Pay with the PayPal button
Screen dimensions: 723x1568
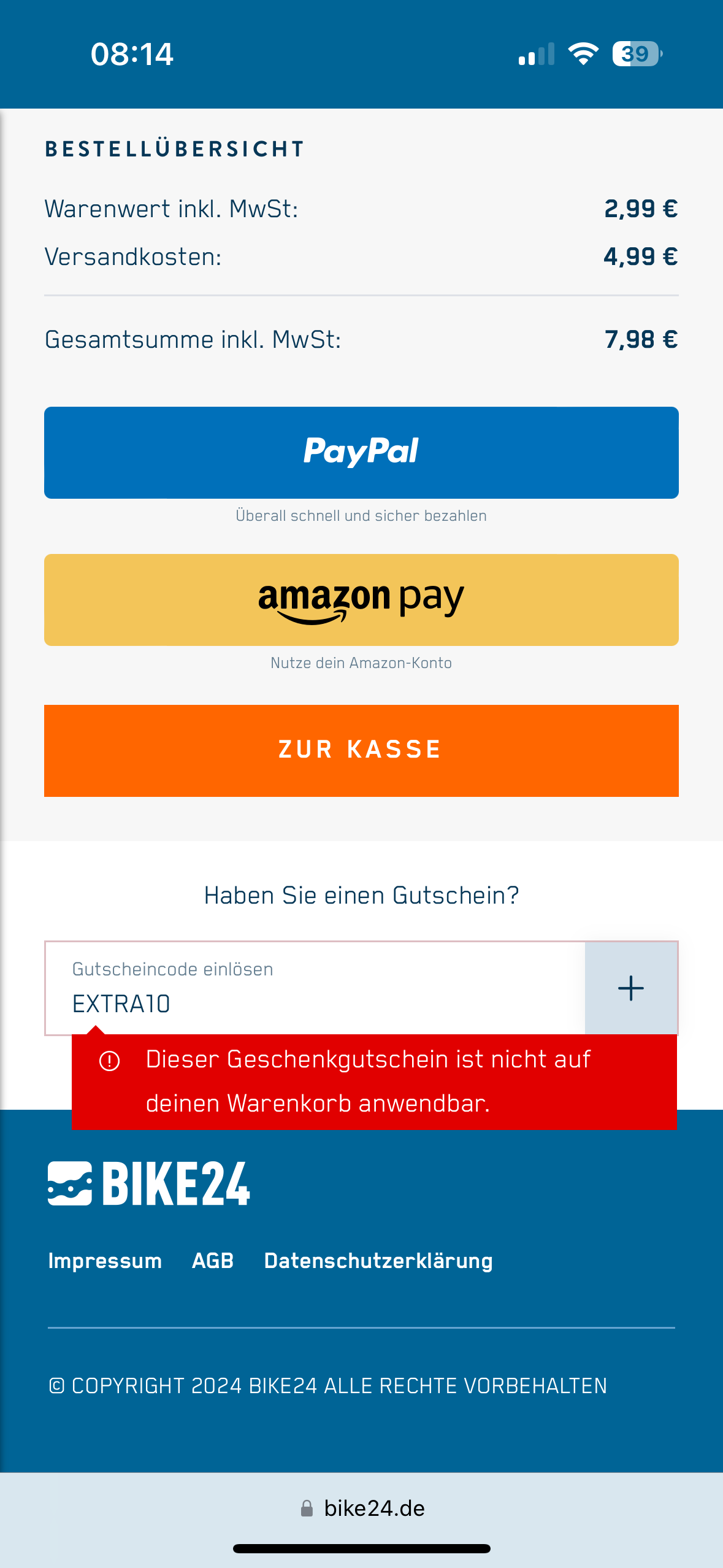click(361, 452)
